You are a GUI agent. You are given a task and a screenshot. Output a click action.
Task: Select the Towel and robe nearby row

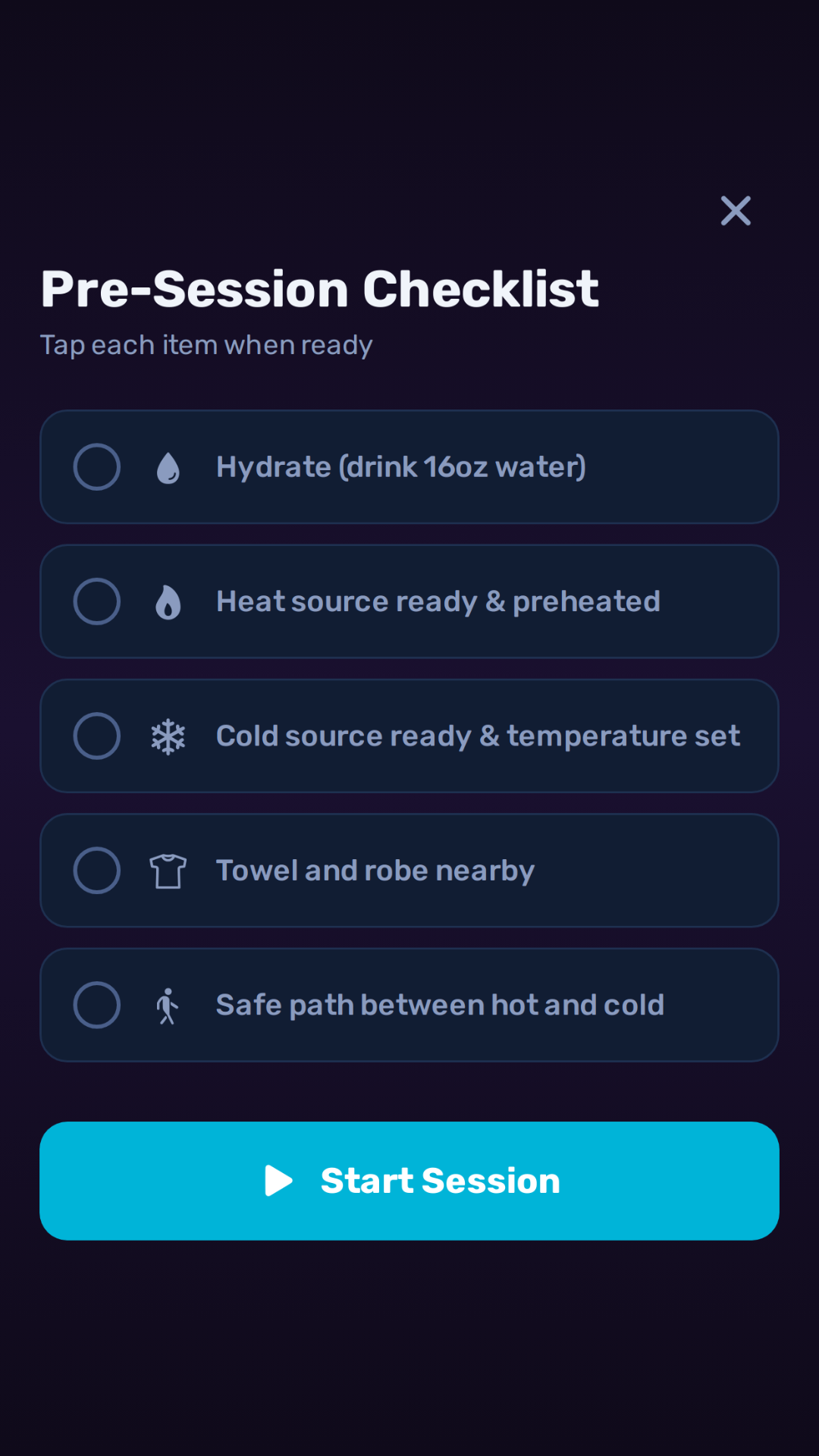point(409,870)
